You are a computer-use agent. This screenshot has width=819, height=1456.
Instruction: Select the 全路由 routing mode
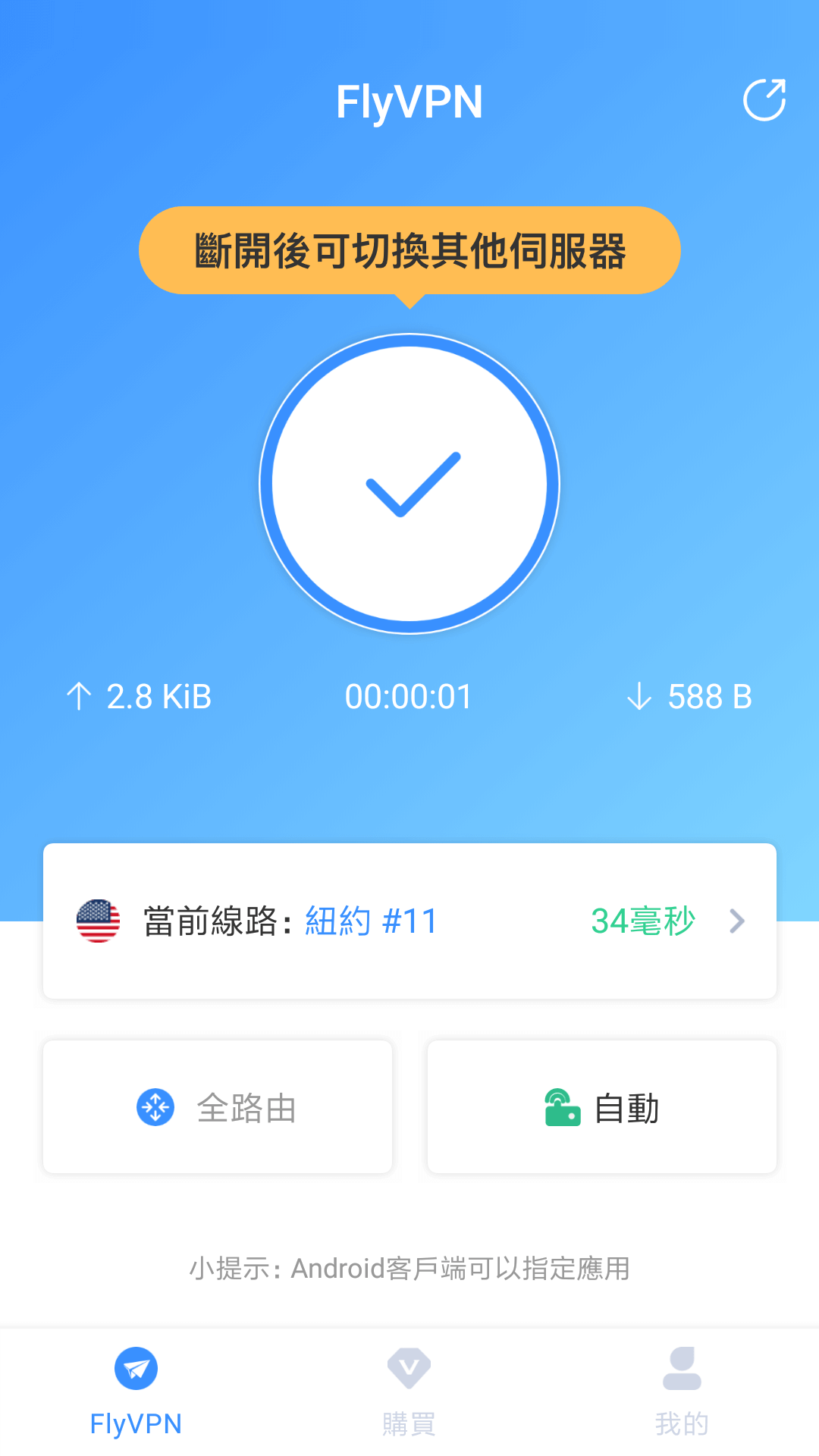coord(218,1107)
